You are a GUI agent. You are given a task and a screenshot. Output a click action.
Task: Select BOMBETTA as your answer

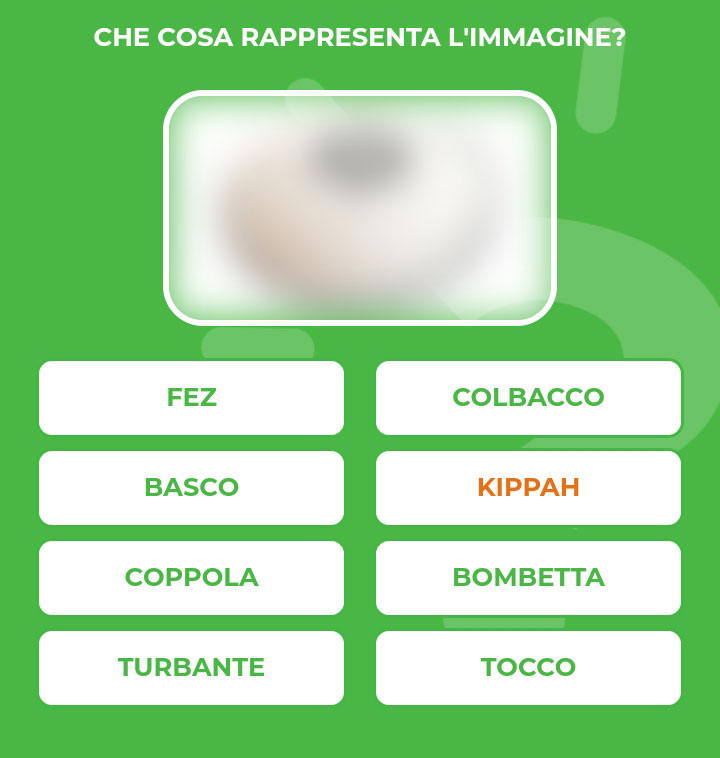click(528, 578)
